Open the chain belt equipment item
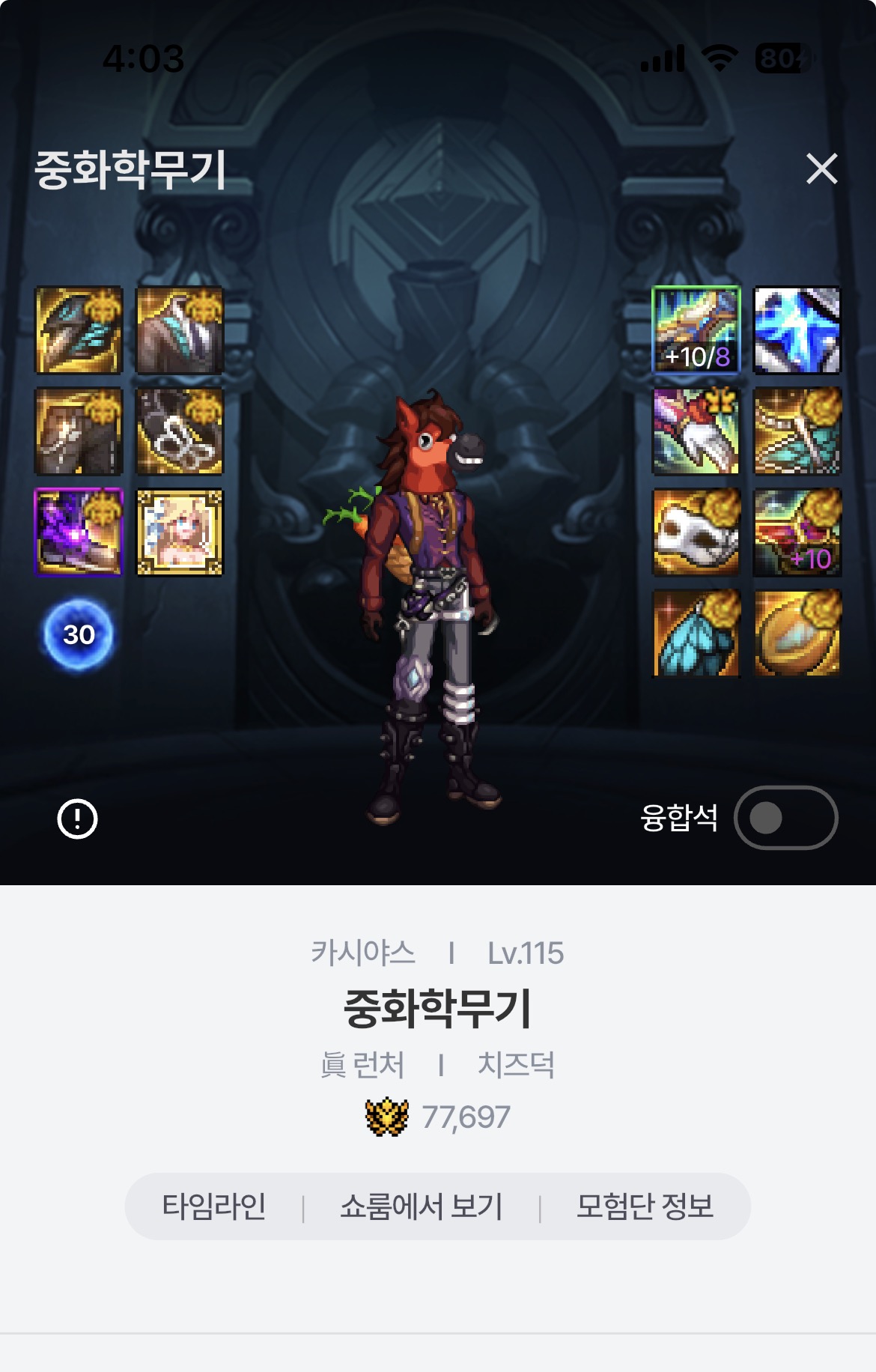This screenshot has height=1372, width=876. [x=180, y=431]
